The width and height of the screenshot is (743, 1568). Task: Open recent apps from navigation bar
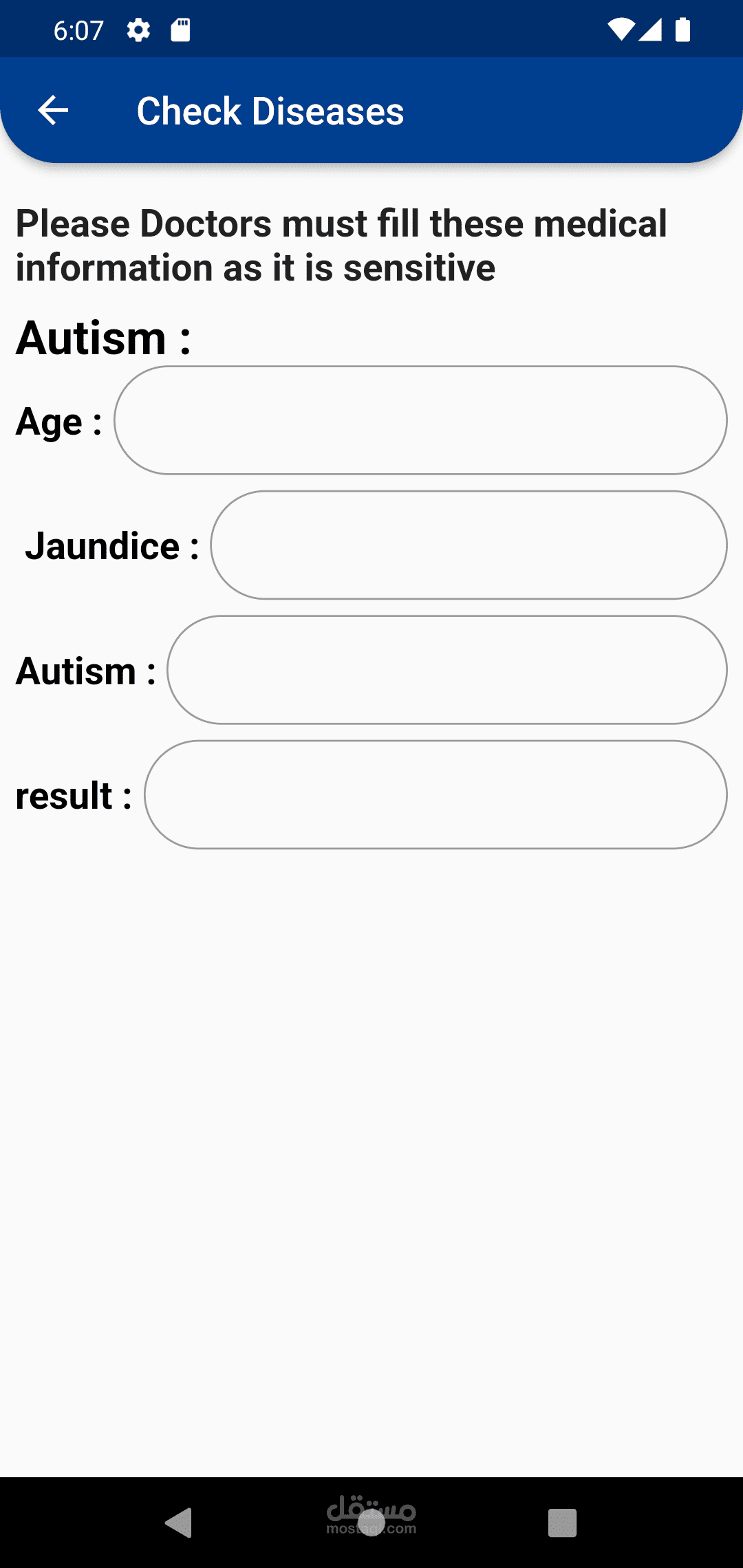(x=562, y=1523)
